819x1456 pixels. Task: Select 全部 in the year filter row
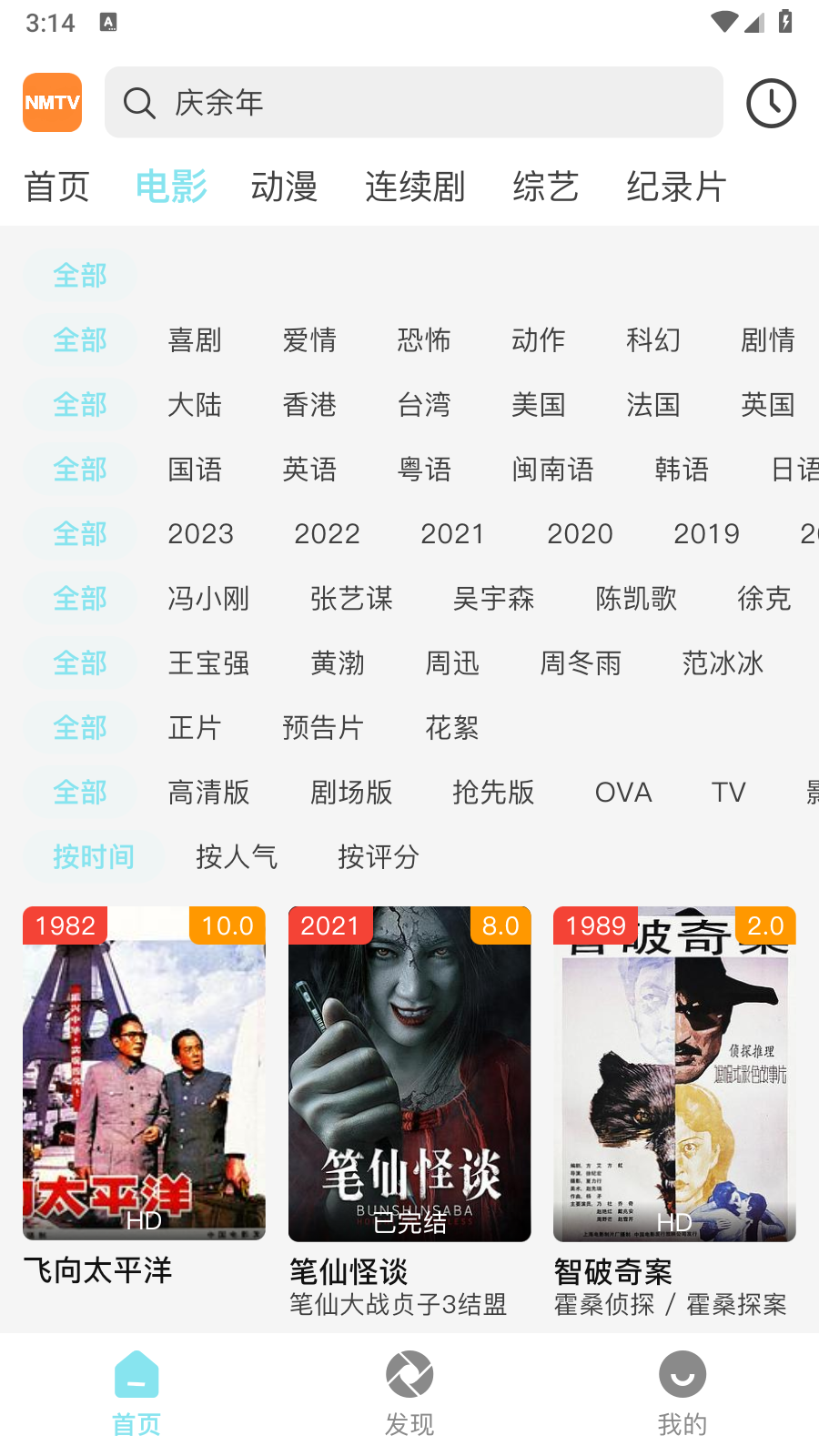click(x=79, y=534)
